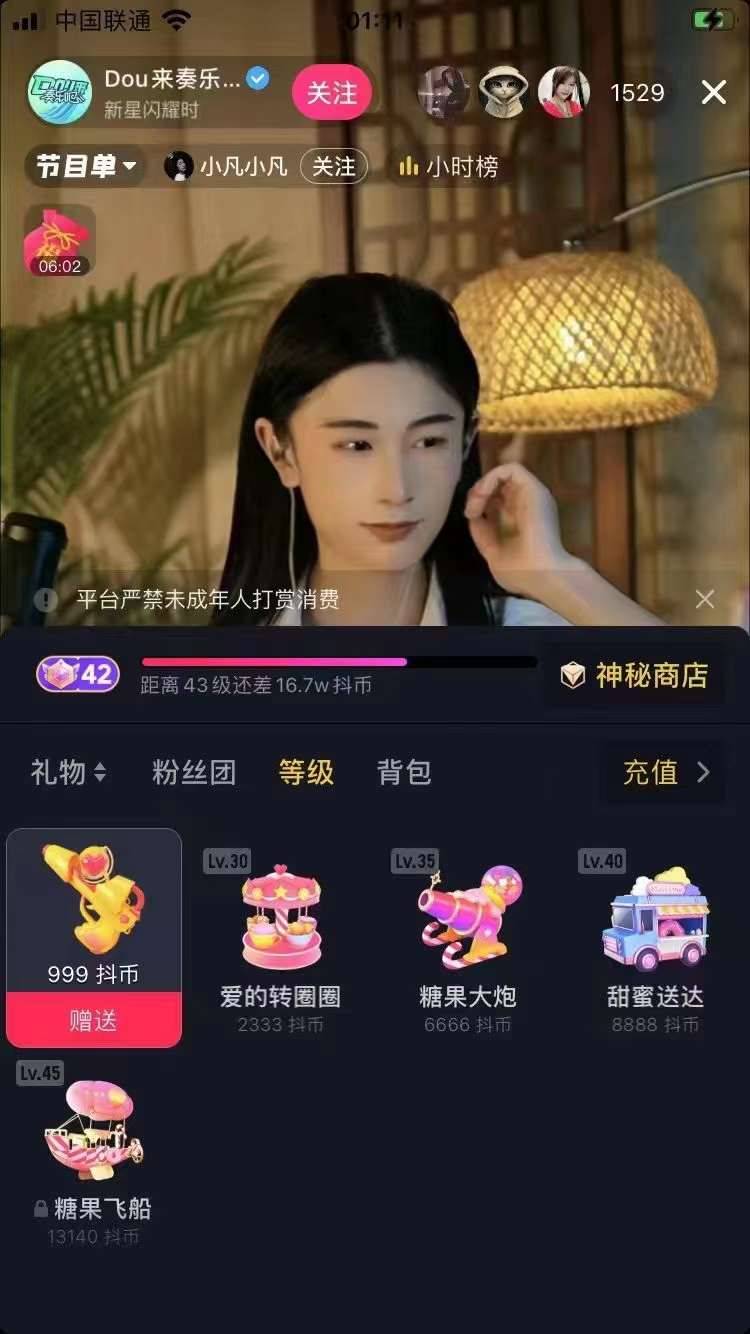750x1334 pixels.
Task: Open the 背包 backpack tab
Action: point(404,772)
